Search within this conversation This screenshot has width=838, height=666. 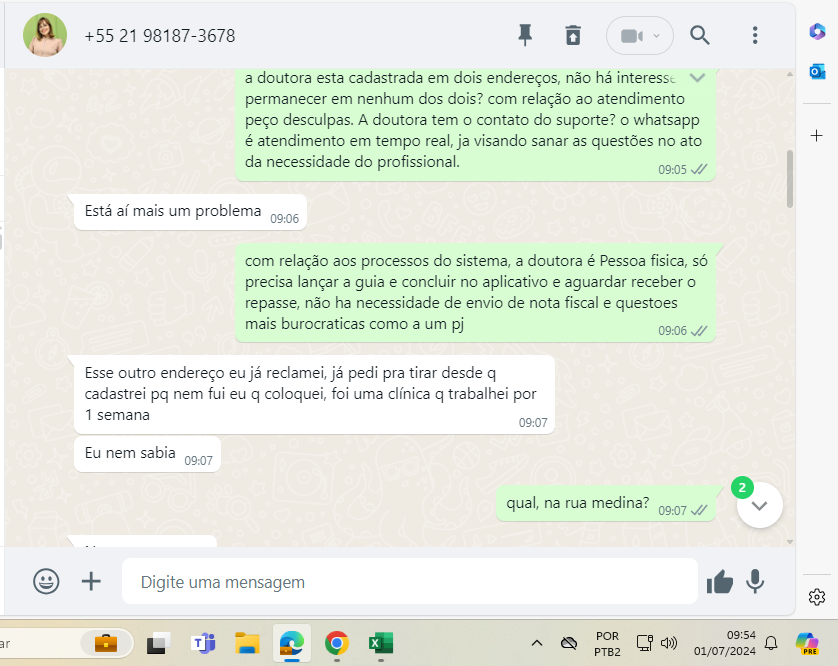click(x=700, y=36)
